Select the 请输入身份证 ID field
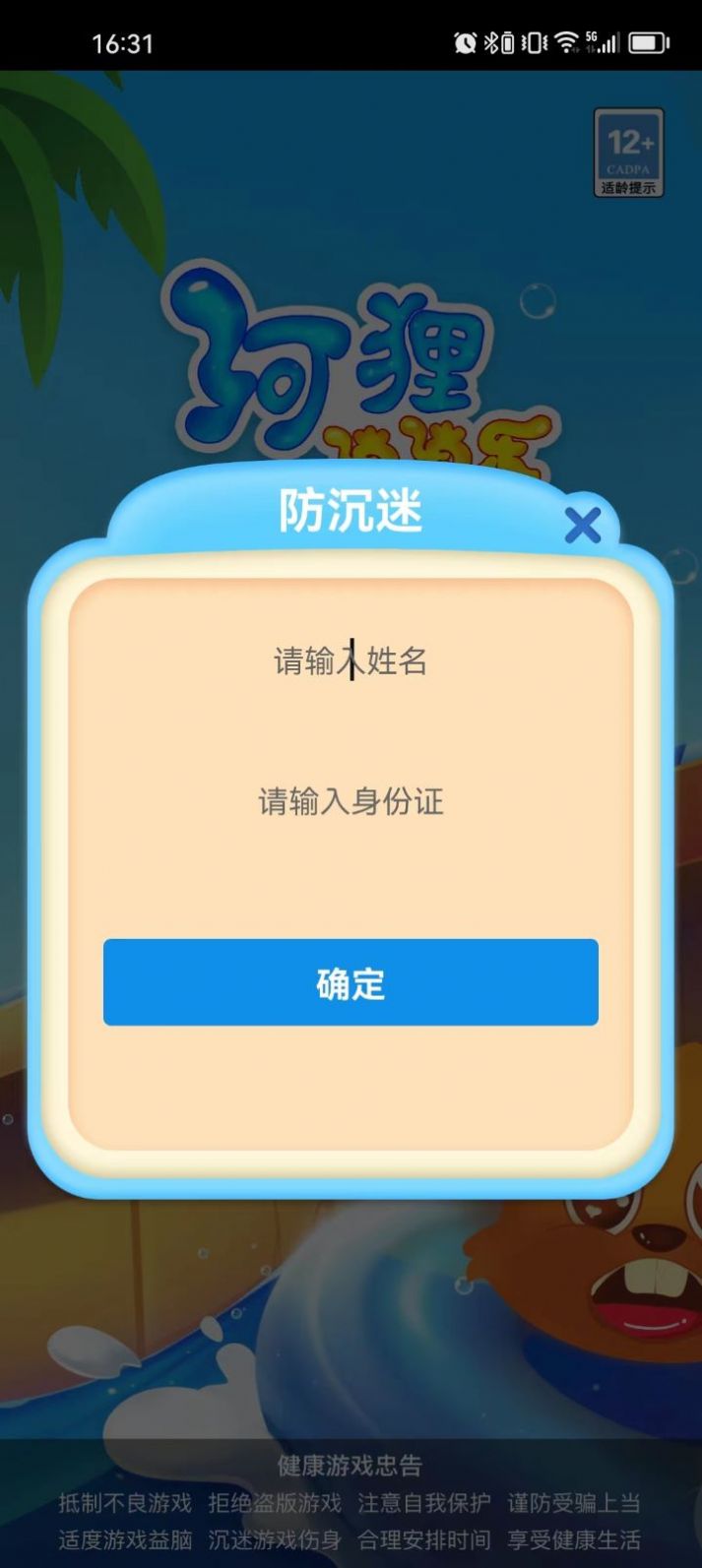 pos(351,802)
